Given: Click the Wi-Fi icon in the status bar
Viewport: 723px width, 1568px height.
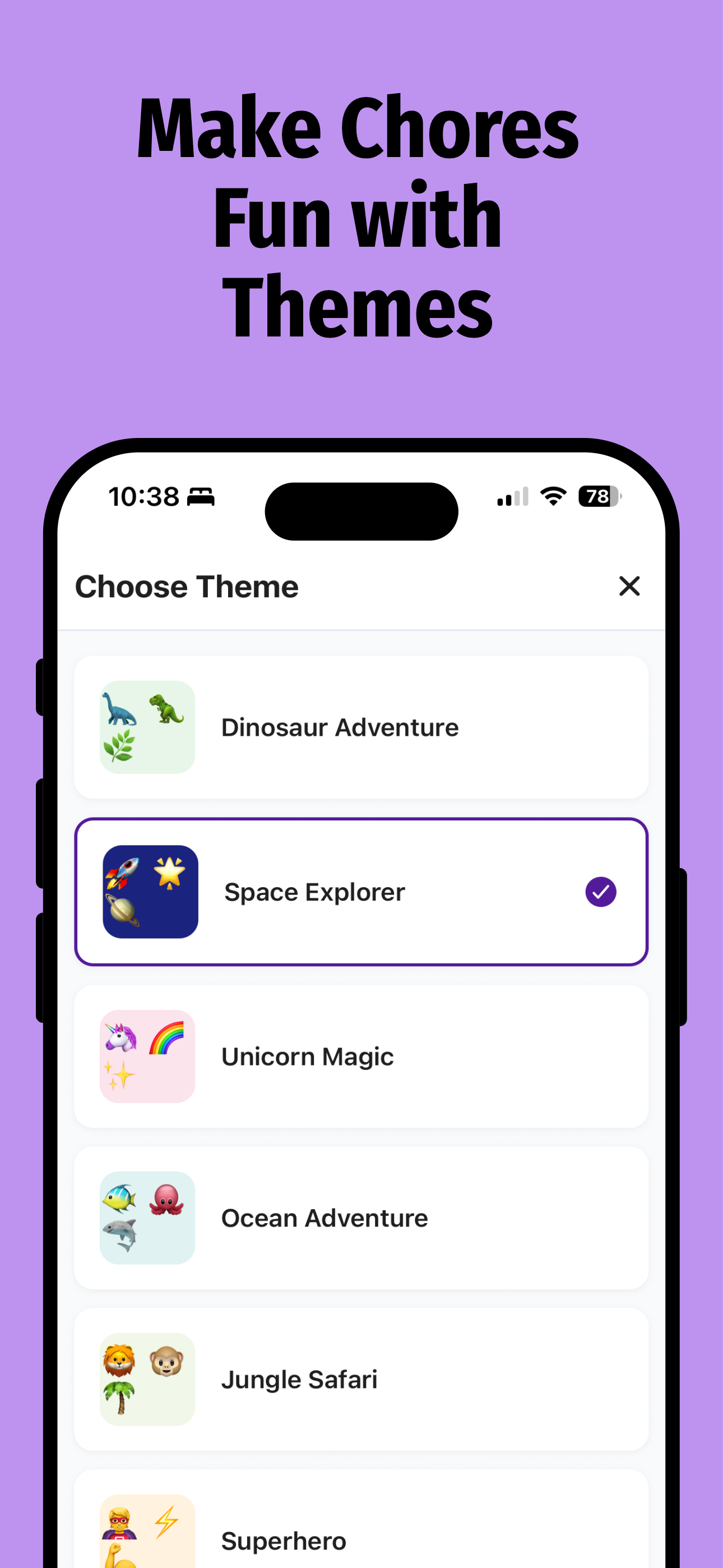Looking at the screenshot, I should pyautogui.click(x=551, y=496).
